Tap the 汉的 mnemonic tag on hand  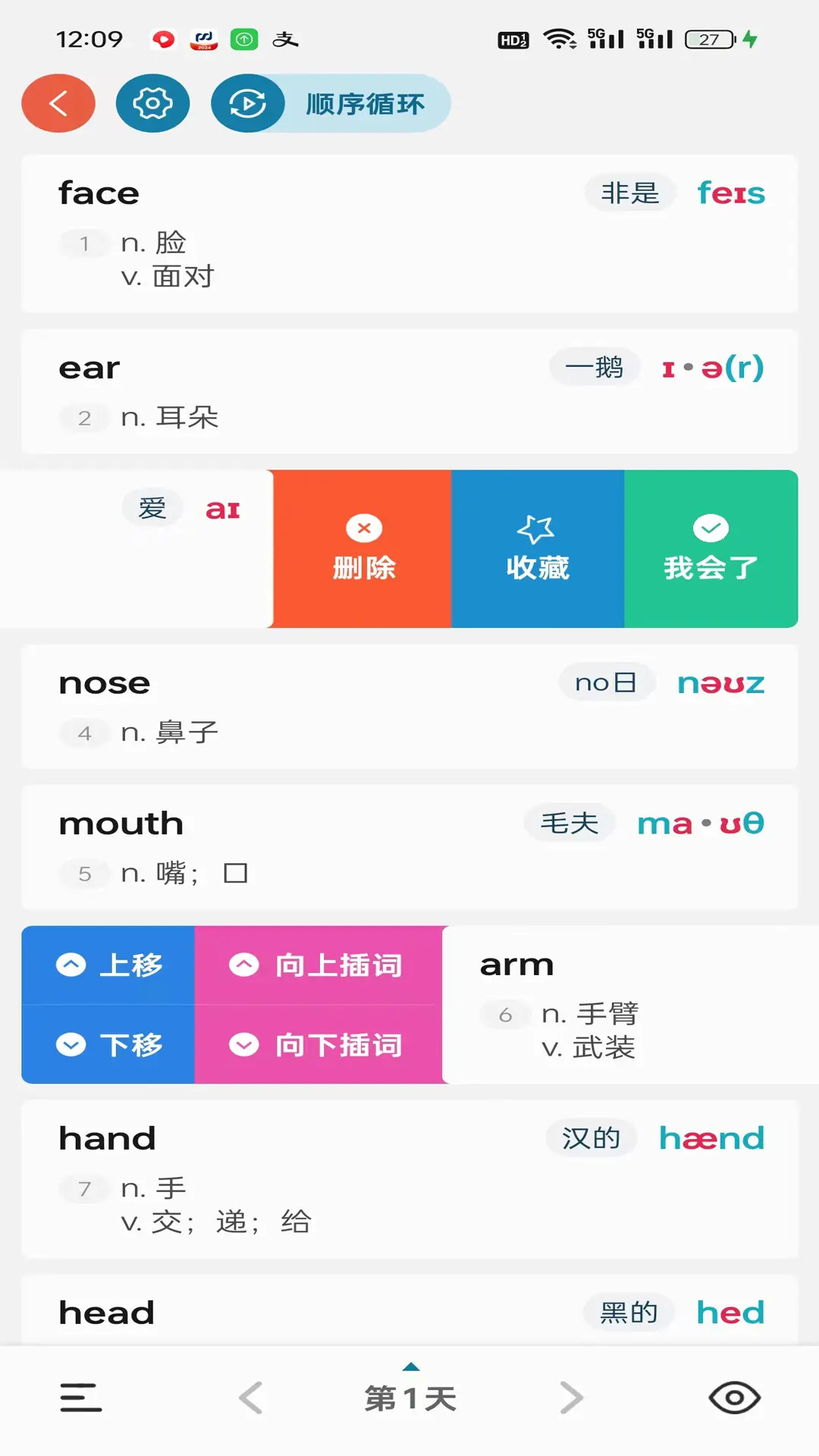tap(590, 1137)
